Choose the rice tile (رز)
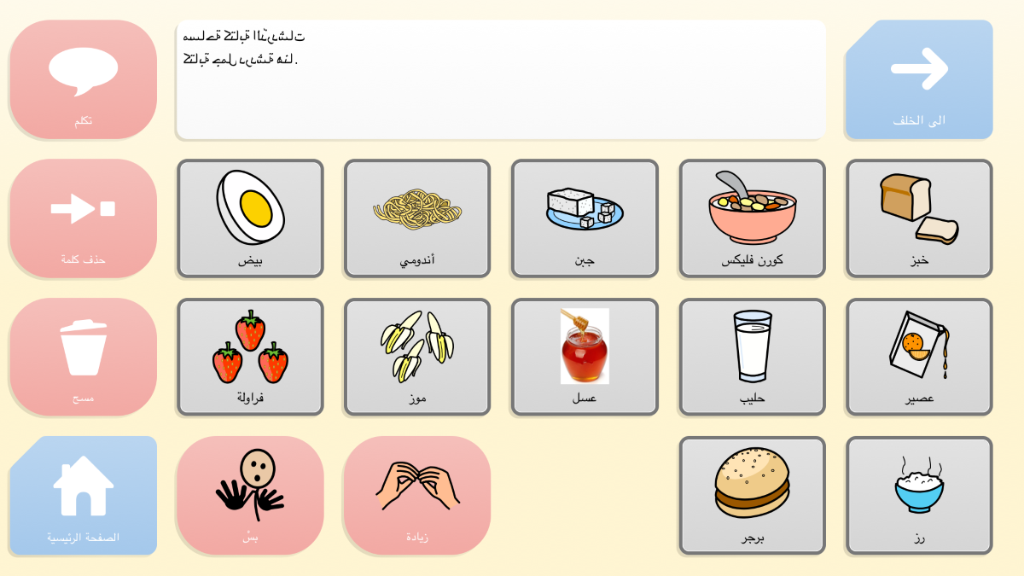This screenshot has height=576, width=1024. pos(919,495)
